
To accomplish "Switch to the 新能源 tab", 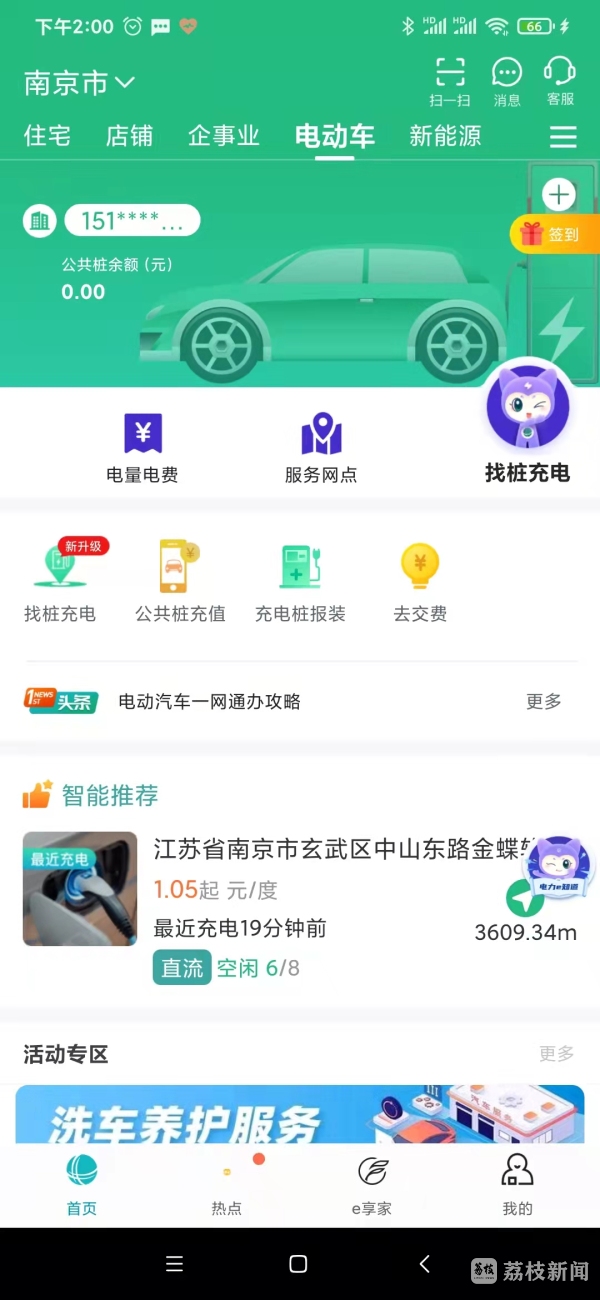I will click(445, 136).
